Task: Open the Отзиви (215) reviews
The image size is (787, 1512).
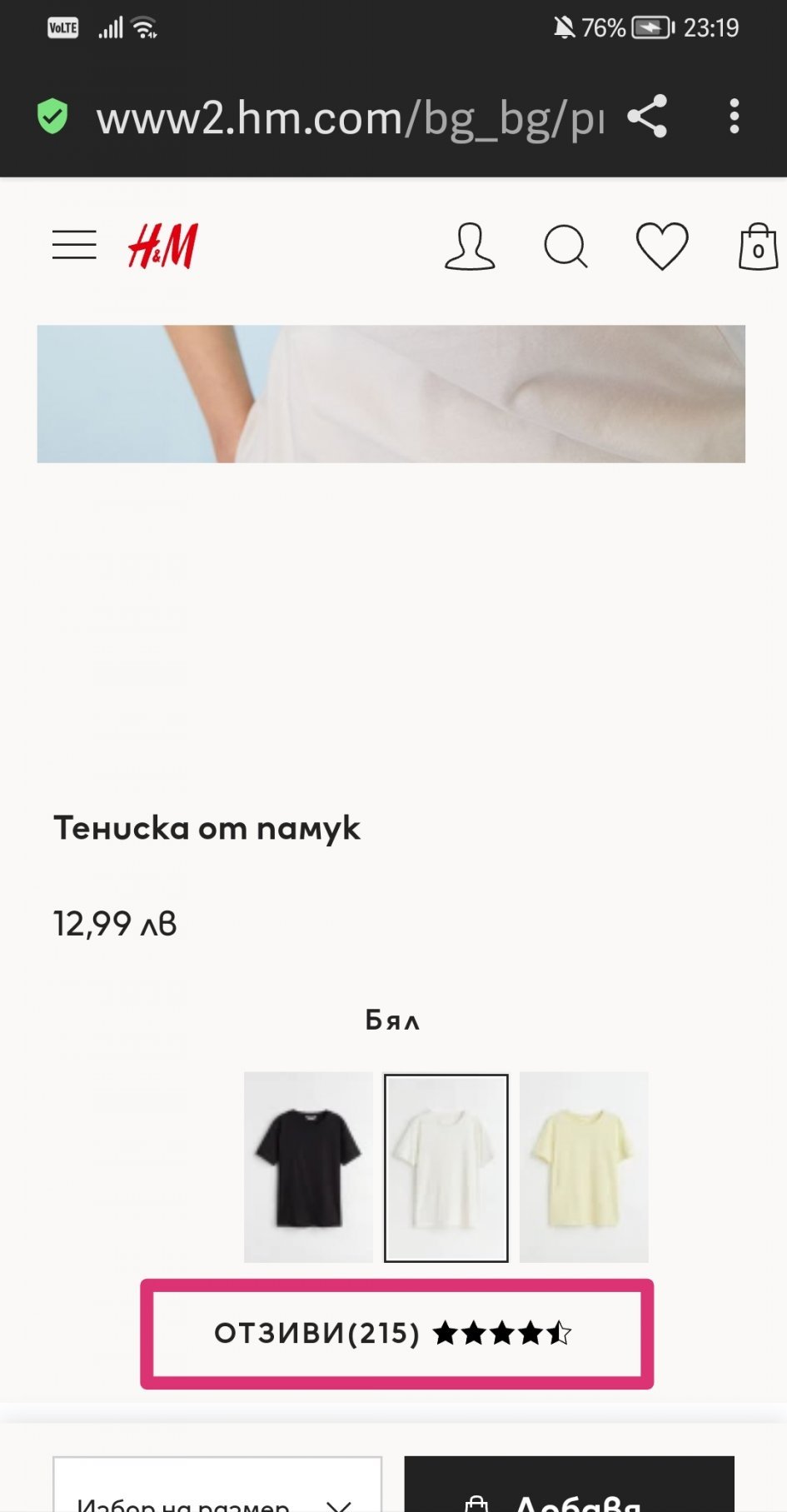Action: click(396, 1334)
